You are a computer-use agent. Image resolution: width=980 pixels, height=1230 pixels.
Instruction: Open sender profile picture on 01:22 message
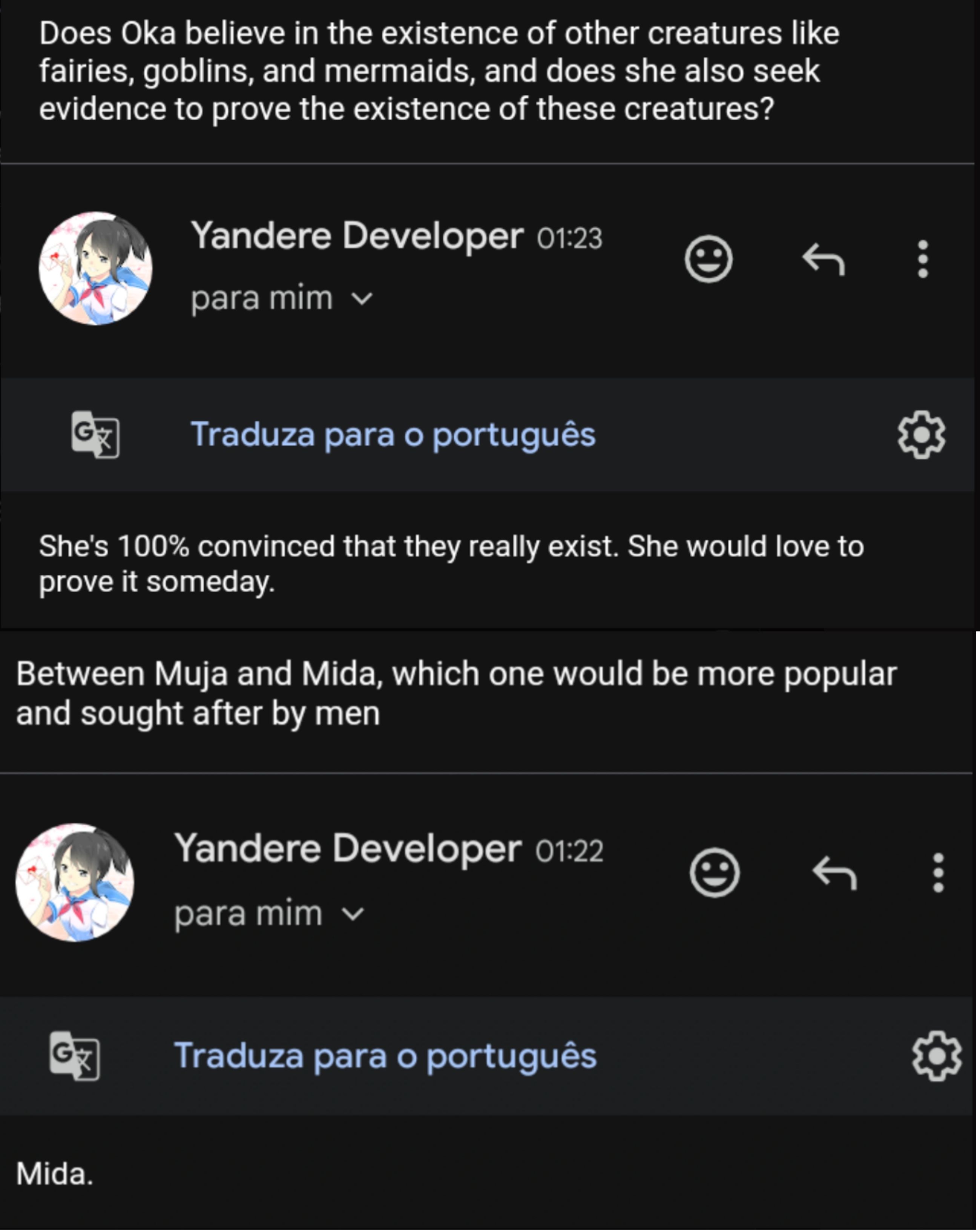[75, 883]
